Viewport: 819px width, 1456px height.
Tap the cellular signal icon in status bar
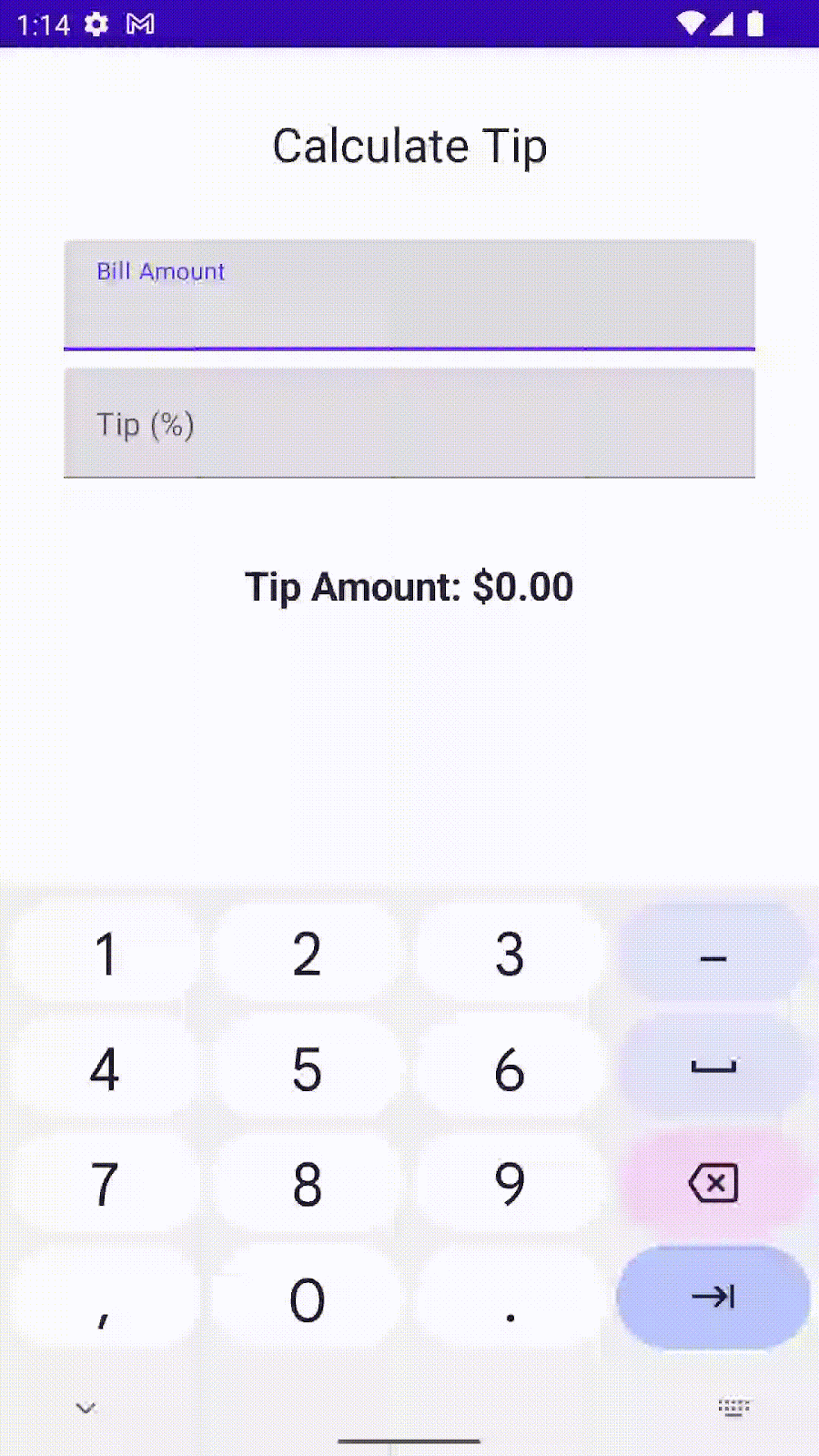coord(723,25)
